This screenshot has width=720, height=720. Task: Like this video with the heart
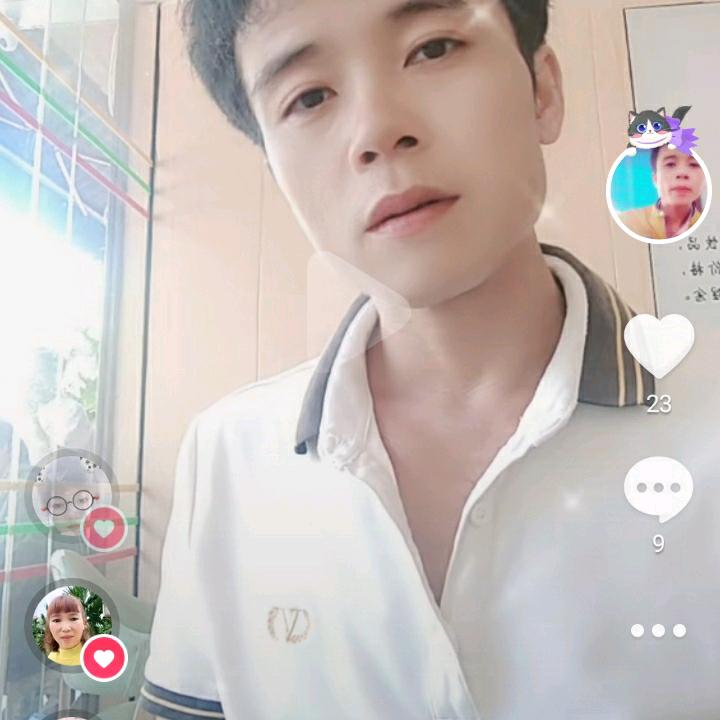pyautogui.click(x=659, y=345)
